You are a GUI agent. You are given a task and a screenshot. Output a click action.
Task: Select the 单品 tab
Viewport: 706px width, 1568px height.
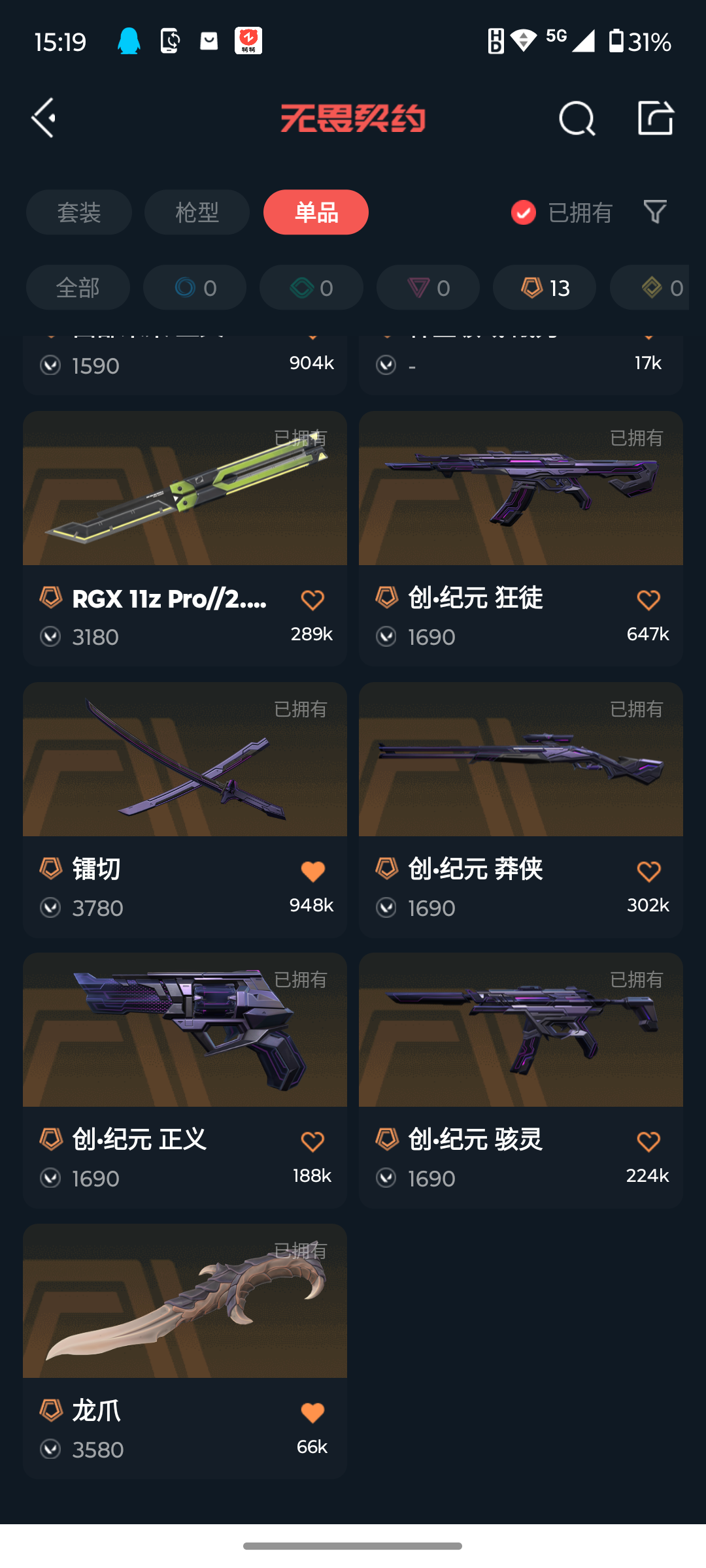pos(316,212)
